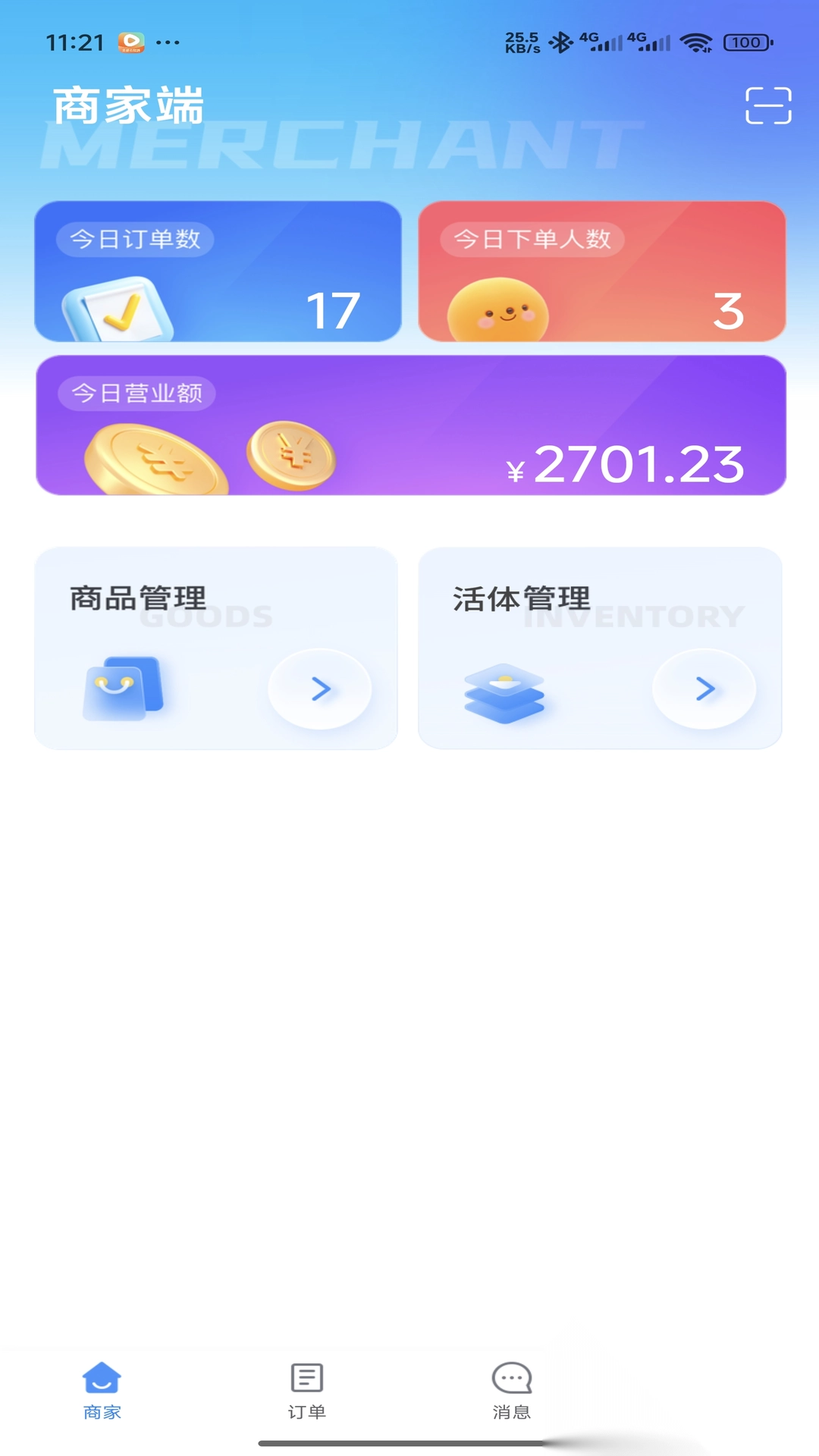Tap the battery indicator showing 100

pyautogui.click(x=747, y=42)
